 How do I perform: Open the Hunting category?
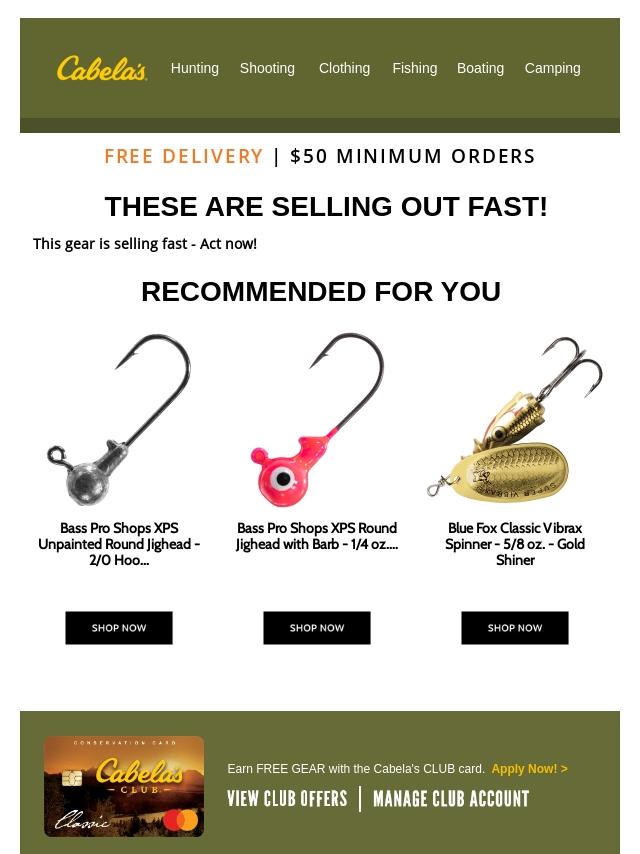click(x=194, y=68)
